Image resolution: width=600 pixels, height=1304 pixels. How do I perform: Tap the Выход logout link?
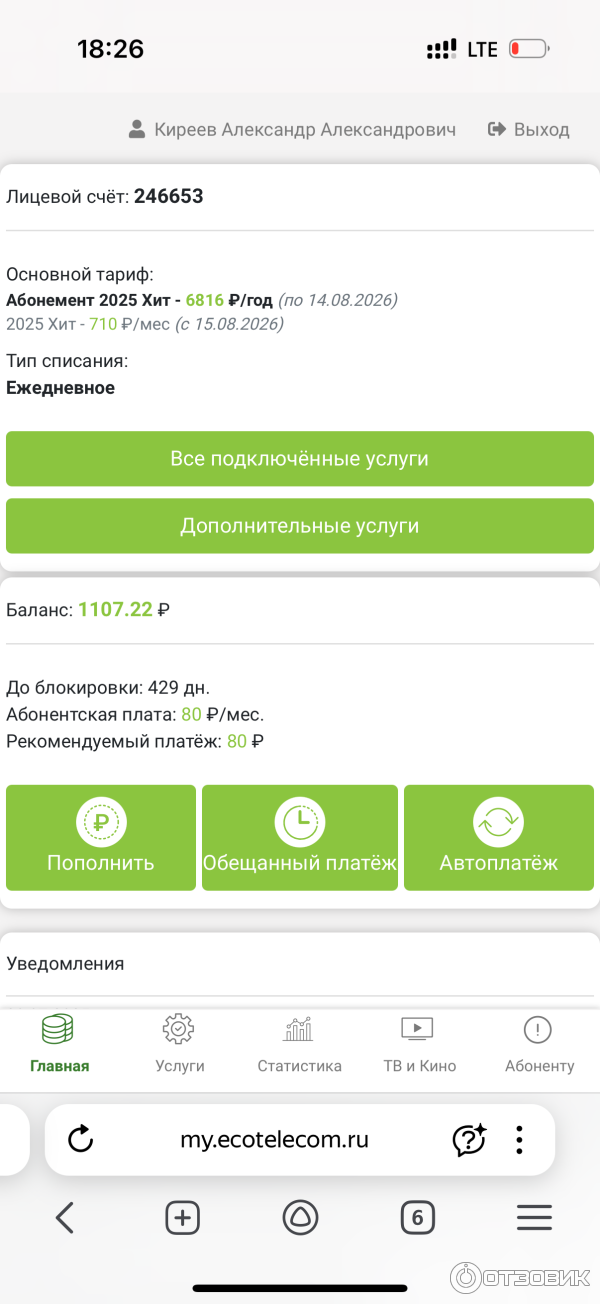pos(529,130)
